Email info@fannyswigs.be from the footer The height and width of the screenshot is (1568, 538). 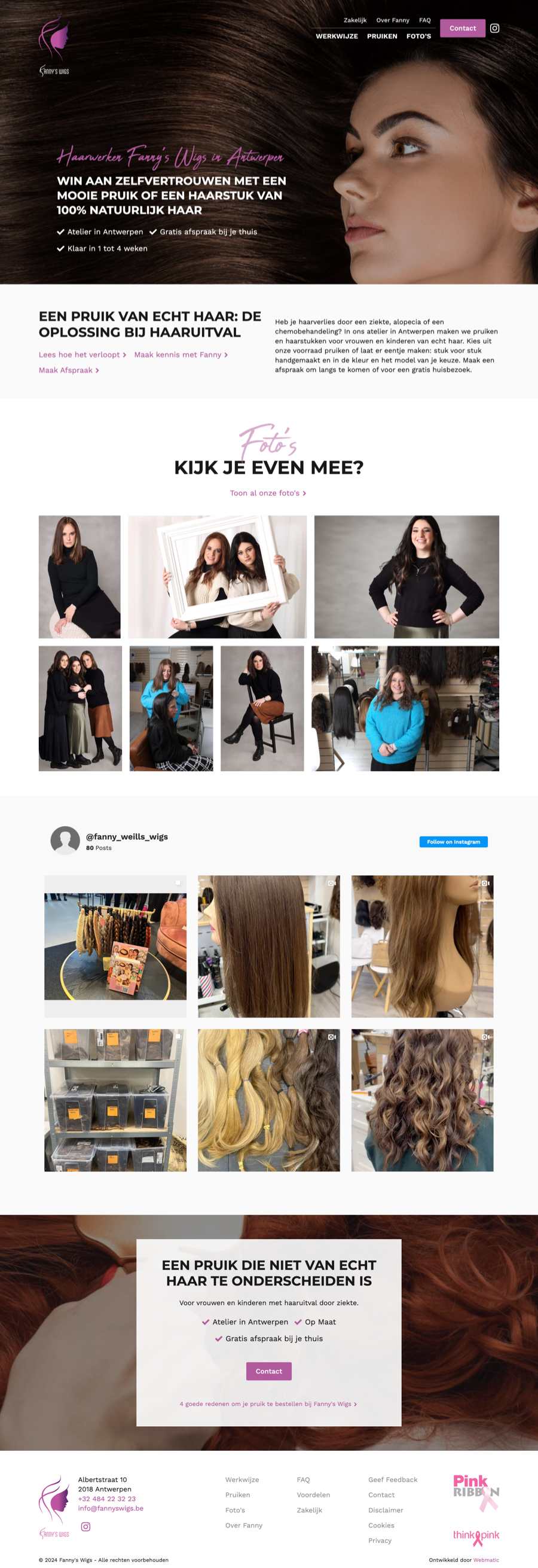[111, 1508]
